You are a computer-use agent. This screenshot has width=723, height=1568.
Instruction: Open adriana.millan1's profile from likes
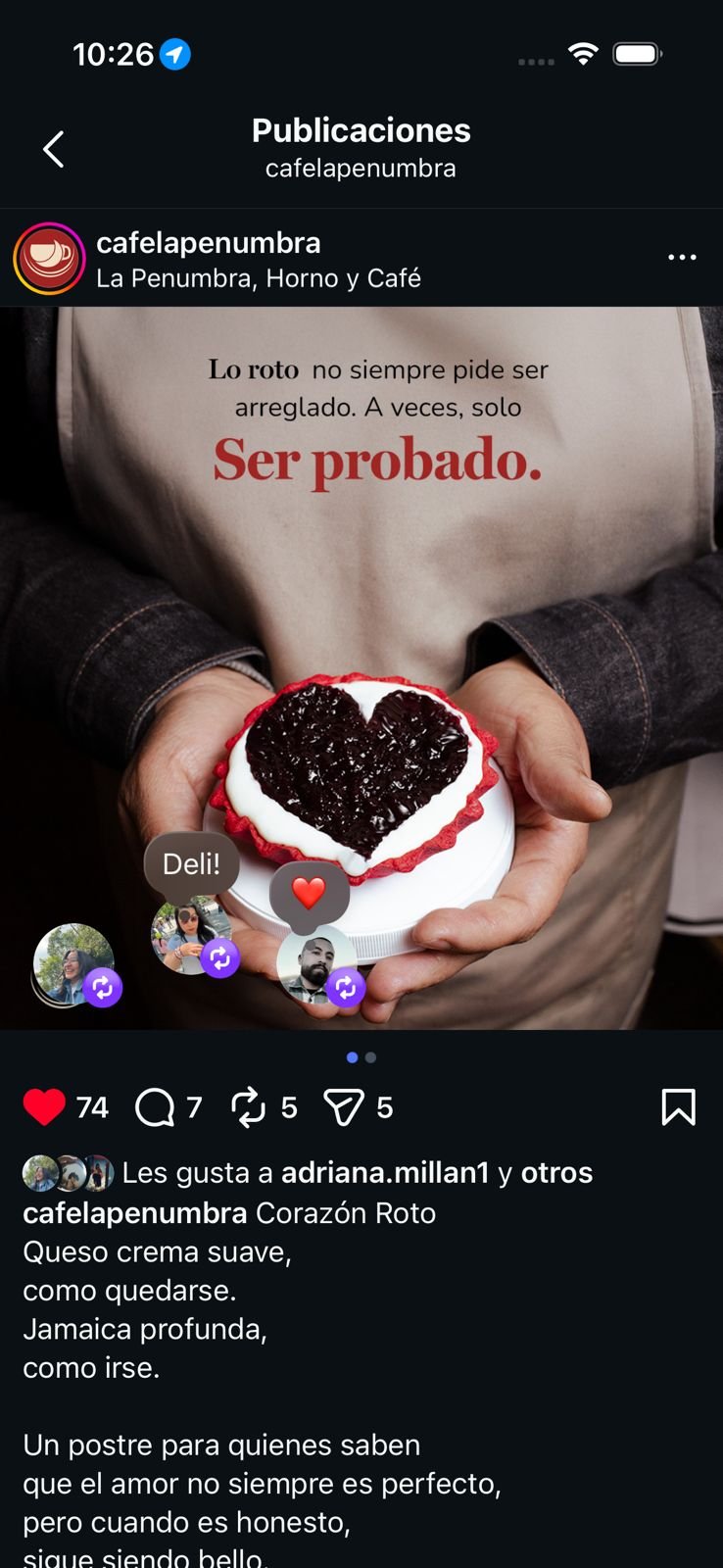coord(385,1173)
